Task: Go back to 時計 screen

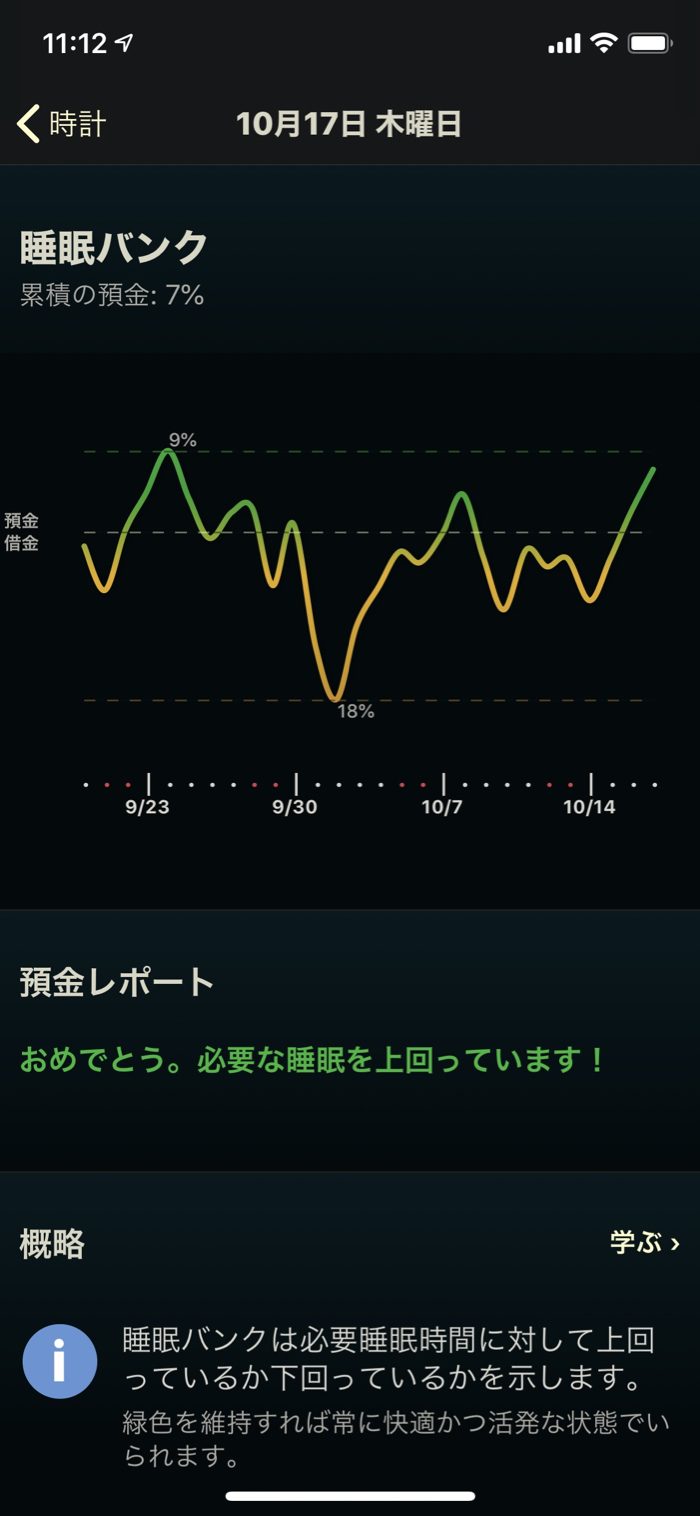Action: tap(62, 125)
